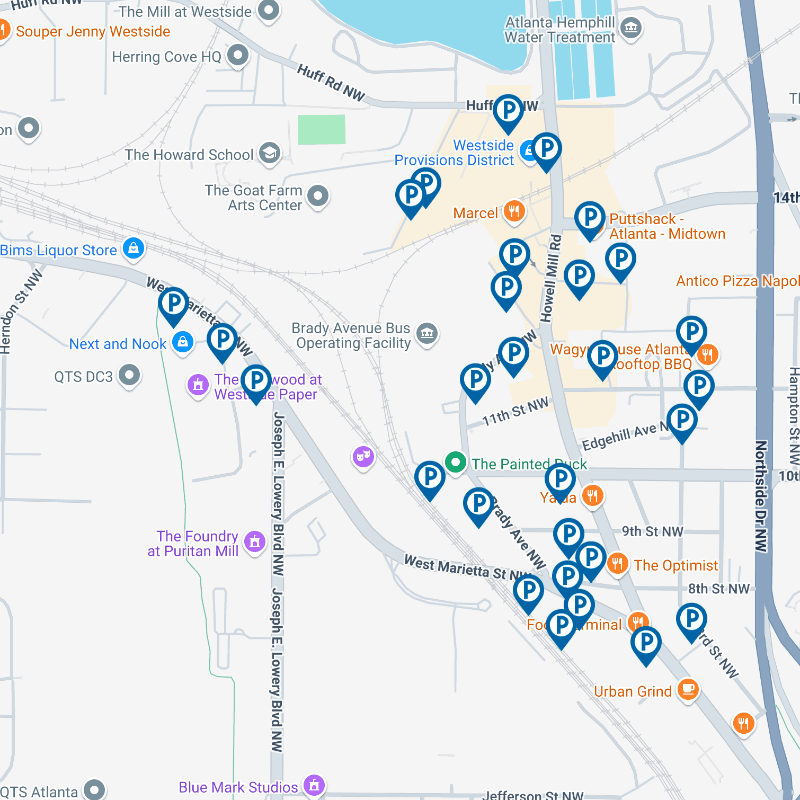This screenshot has width=800, height=800.
Task: Select the QTS DC3 marker
Action: [129, 377]
